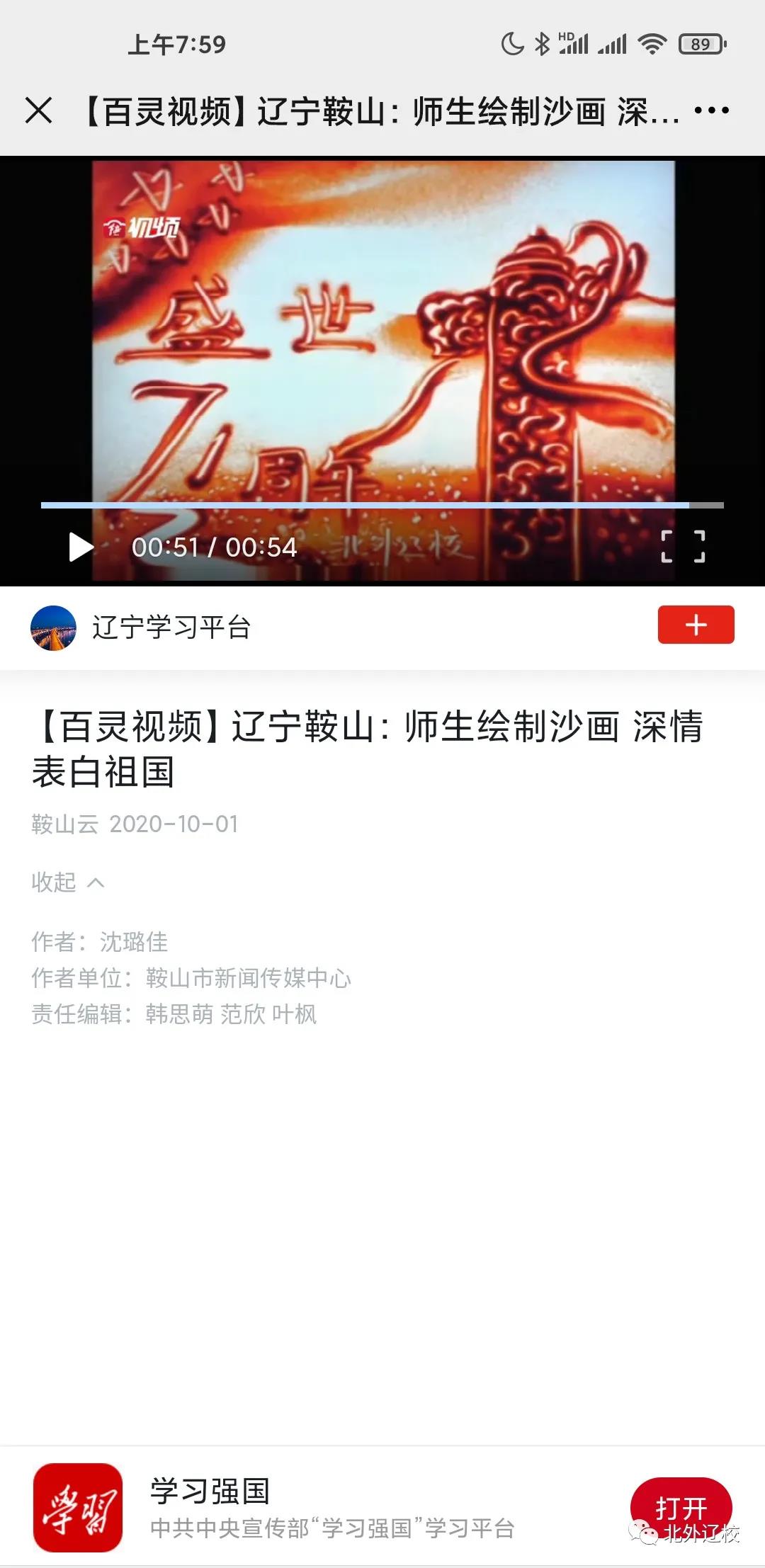Tap 打开 to open 学习强国 app

tap(680, 1507)
